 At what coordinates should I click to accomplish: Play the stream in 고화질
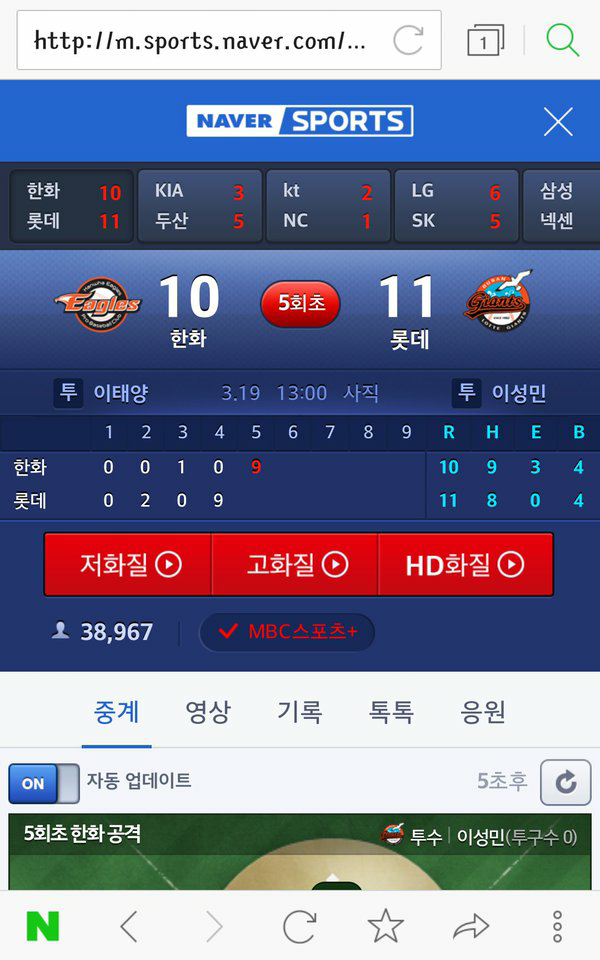[x=296, y=565]
